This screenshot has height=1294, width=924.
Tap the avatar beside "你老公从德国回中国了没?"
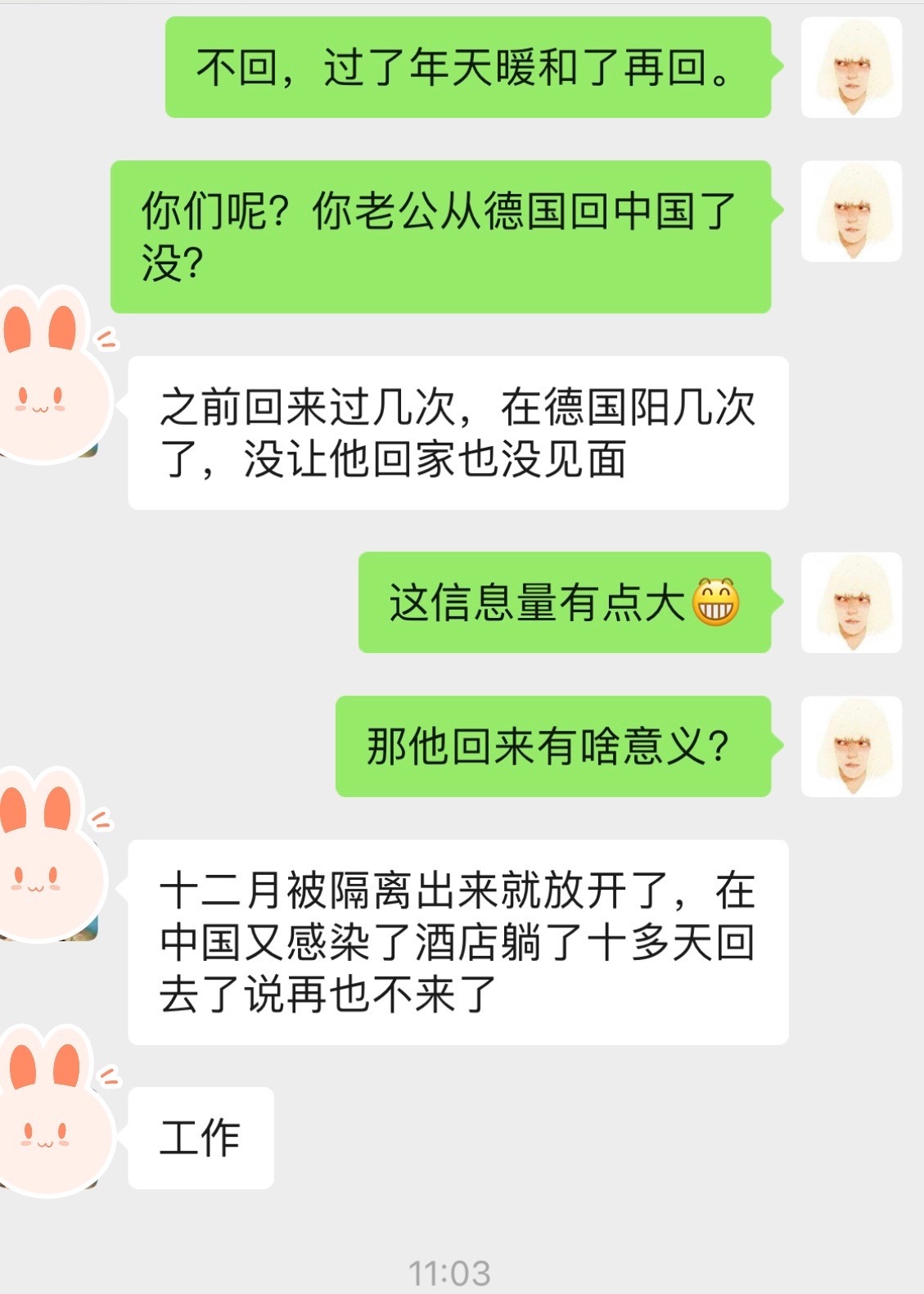tap(851, 211)
